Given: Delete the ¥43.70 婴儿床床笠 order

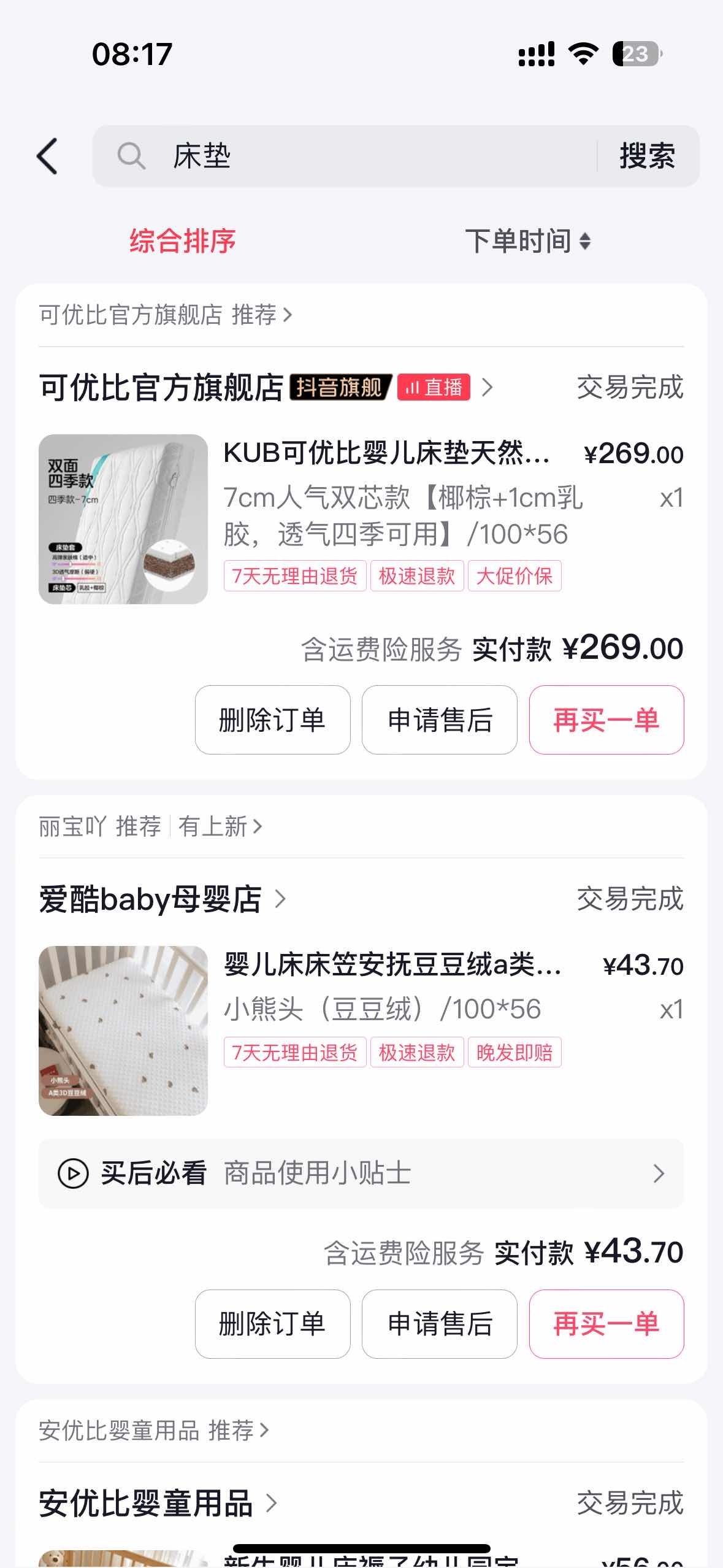Looking at the screenshot, I should click(272, 1324).
